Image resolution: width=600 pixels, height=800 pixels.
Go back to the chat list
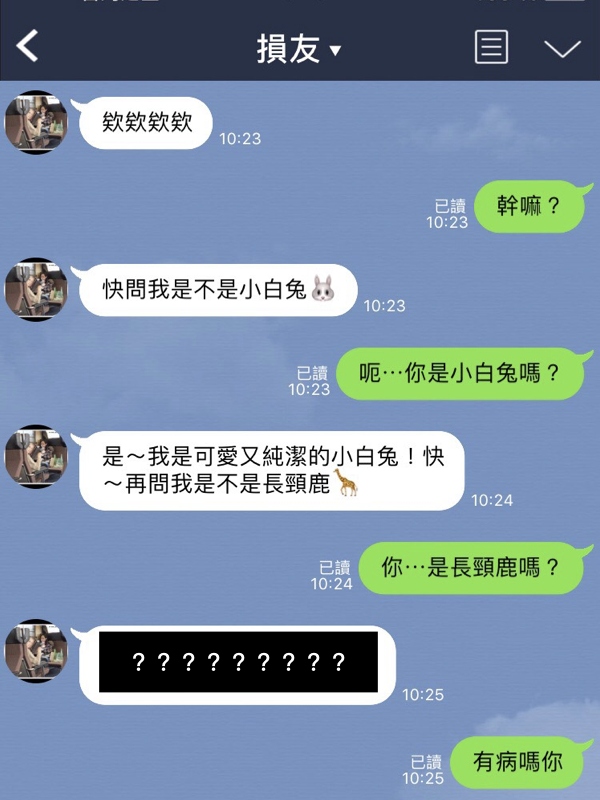click(28, 46)
